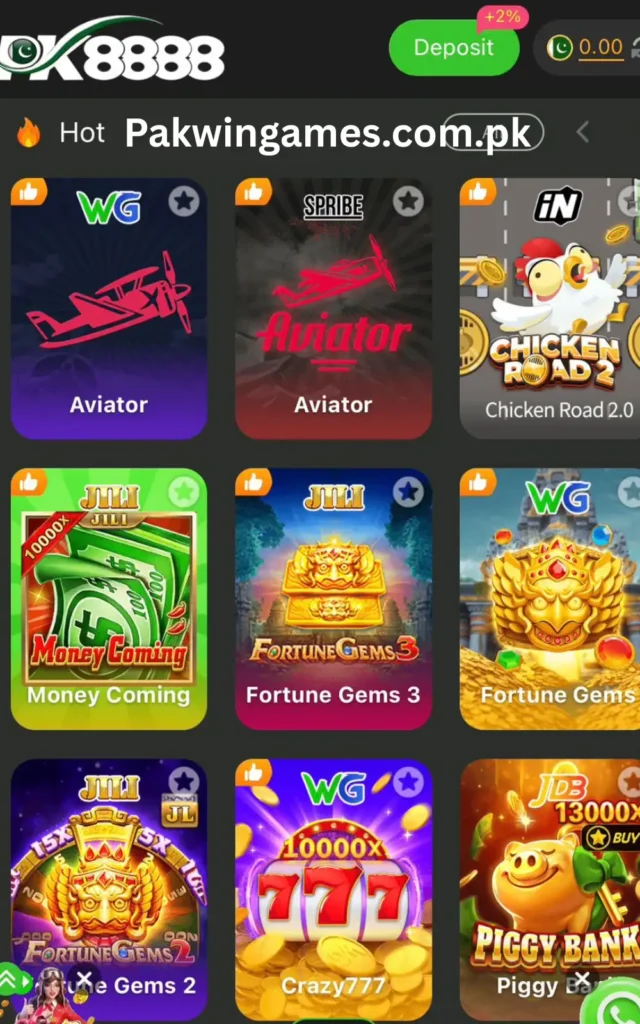Tap the left chevron in the Hot section
Viewport: 640px width, 1024px height.
click(x=583, y=132)
